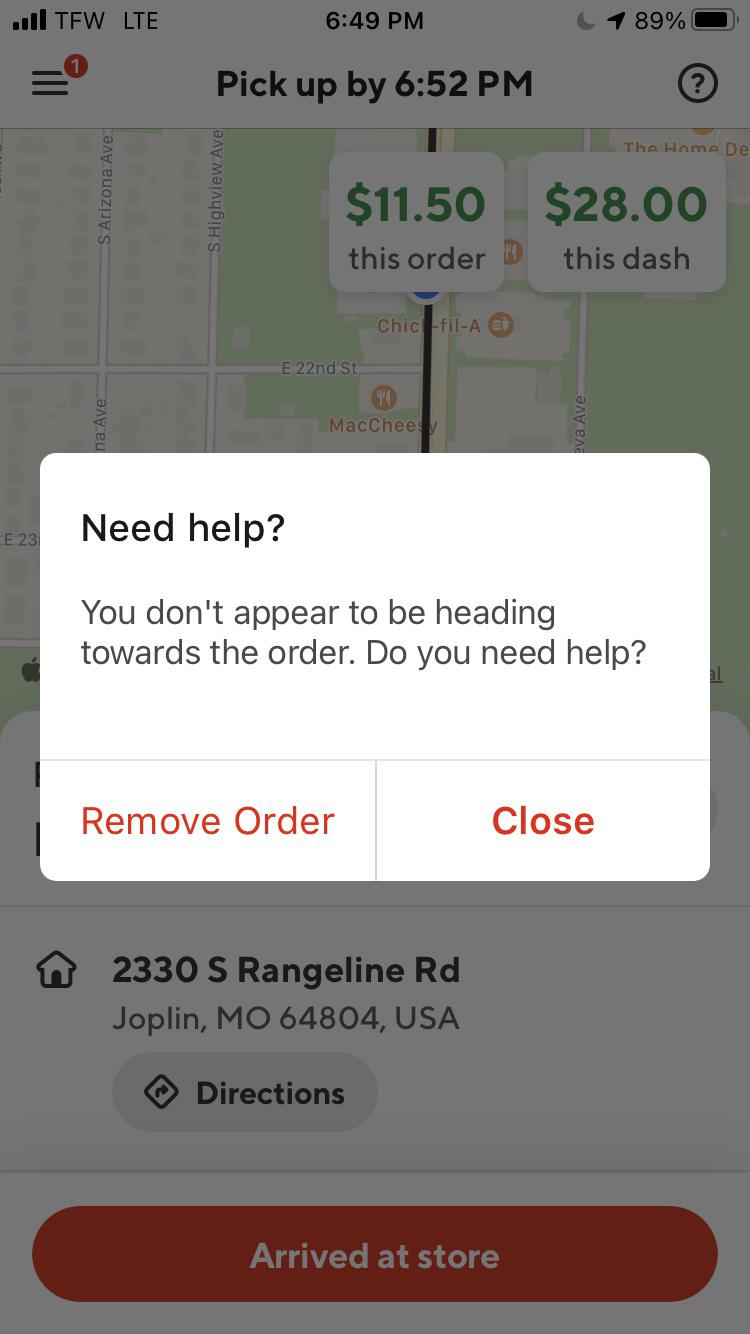Tap the Directions navigation icon
Viewport: 750px width, 1334px height.
161,1092
